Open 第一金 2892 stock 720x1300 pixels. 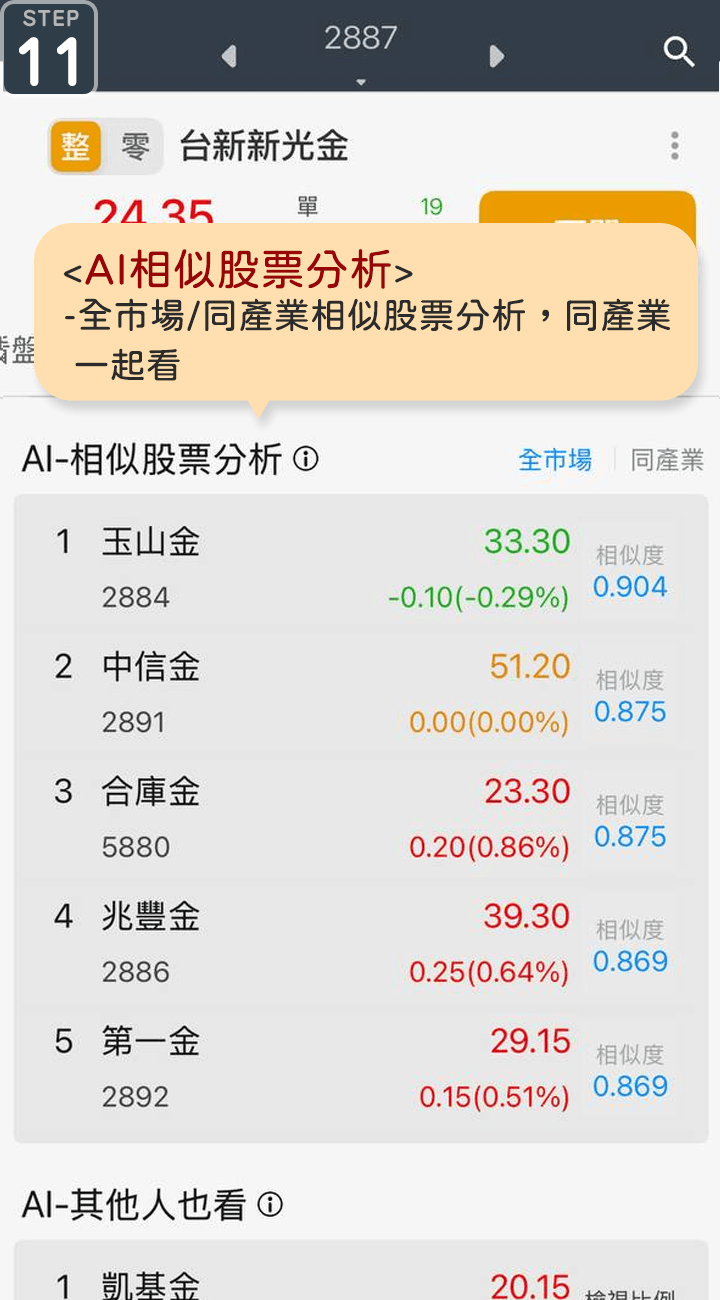click(x=300, y=1067)
